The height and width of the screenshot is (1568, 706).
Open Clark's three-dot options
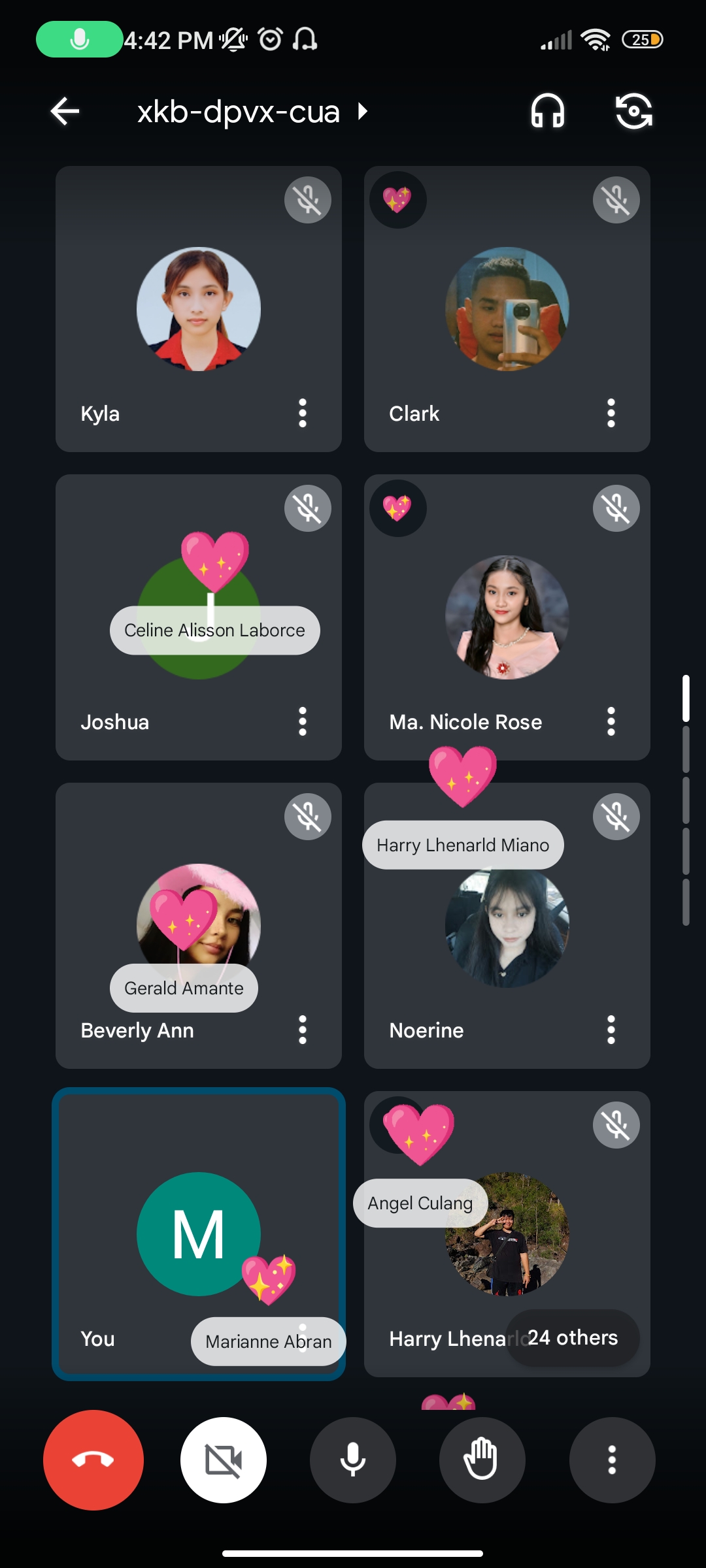[x=611, y=413]
